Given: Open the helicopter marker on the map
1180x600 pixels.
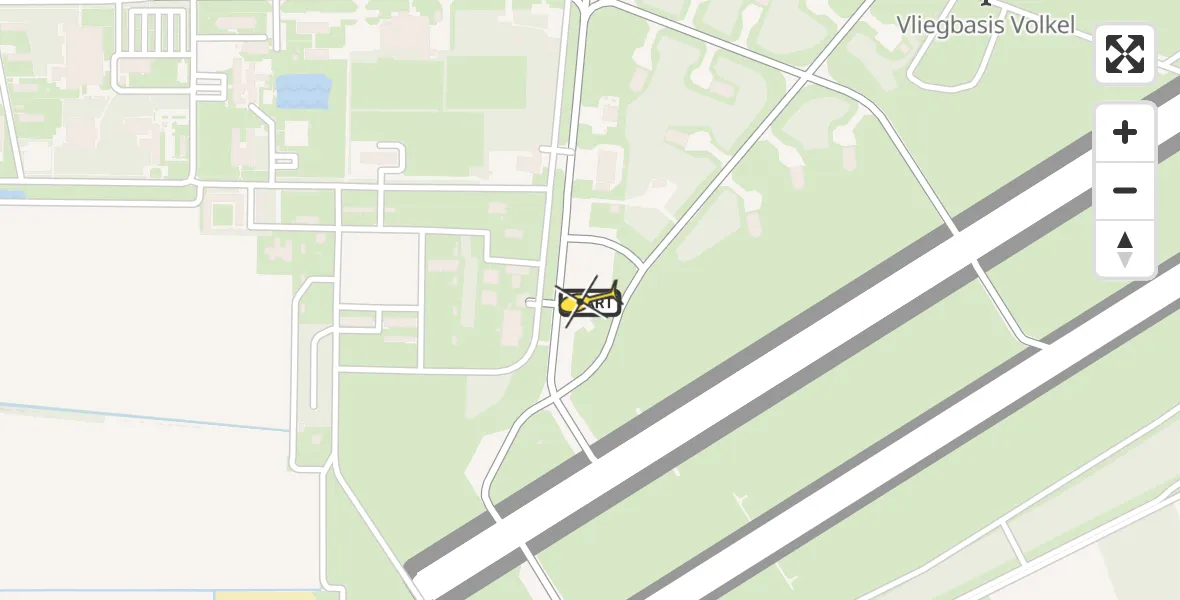Looking at the screenshot, I should [589, 301].
